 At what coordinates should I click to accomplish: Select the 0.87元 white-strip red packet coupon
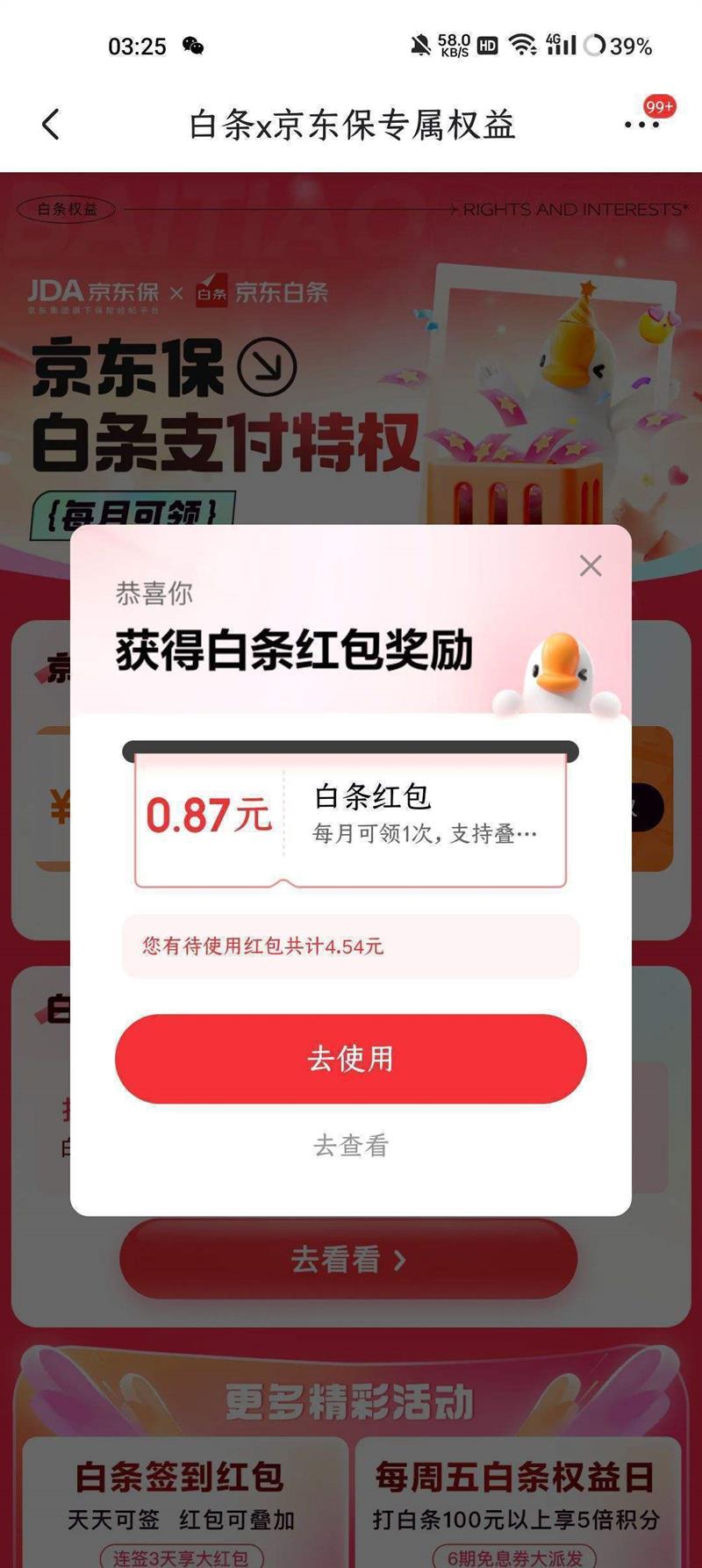coord(351,816)
